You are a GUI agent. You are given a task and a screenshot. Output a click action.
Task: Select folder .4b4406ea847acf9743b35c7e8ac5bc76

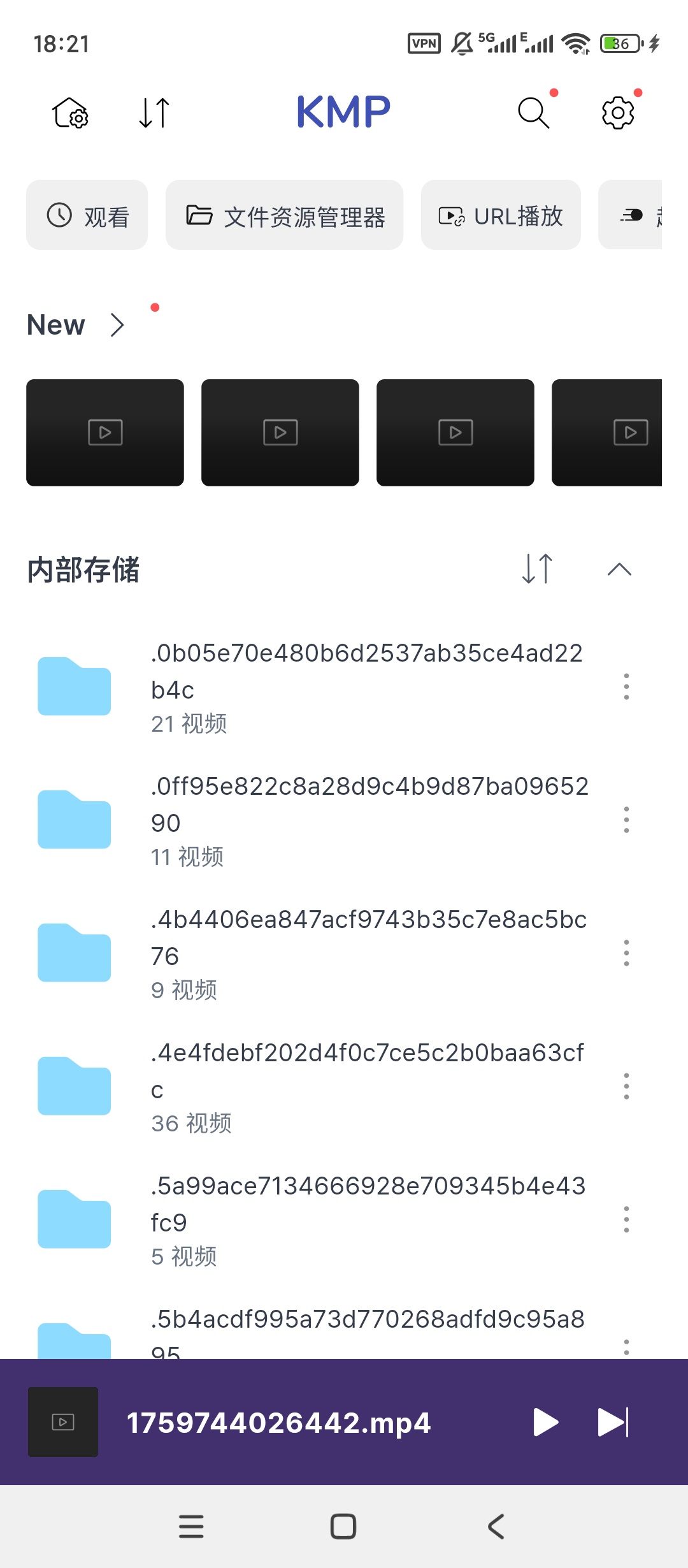point(344,954)
